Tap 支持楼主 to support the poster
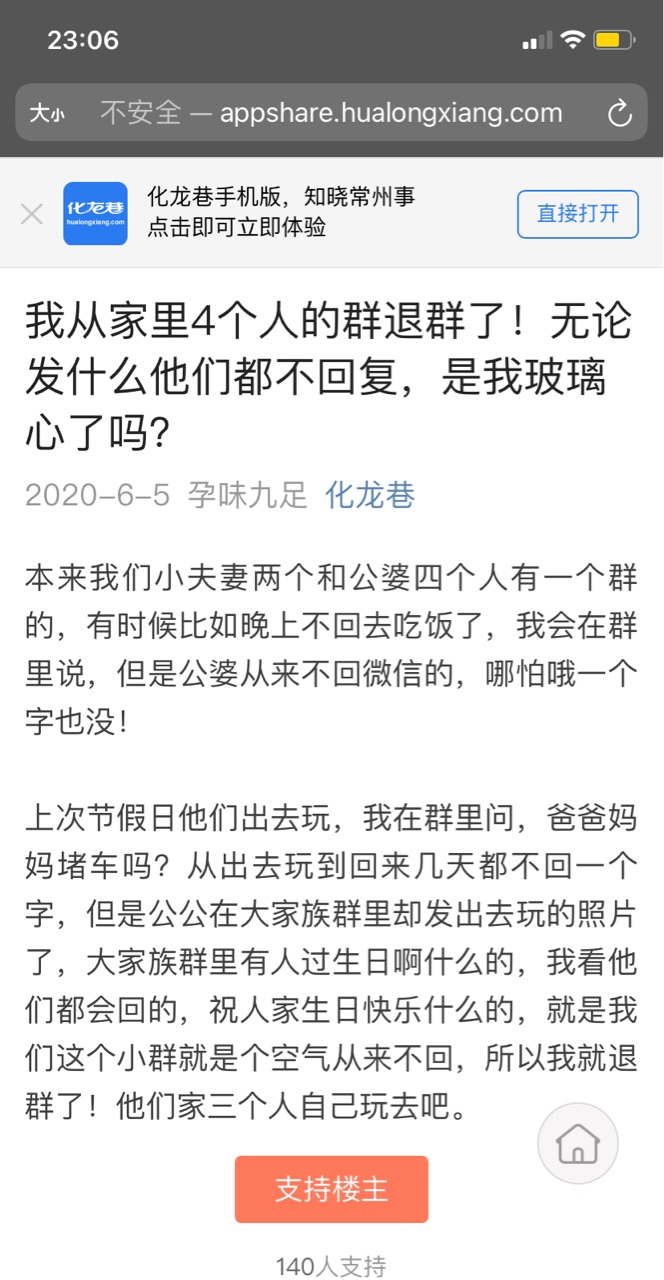Screen dimensions: 664x1280 [x=331, y=1189]
